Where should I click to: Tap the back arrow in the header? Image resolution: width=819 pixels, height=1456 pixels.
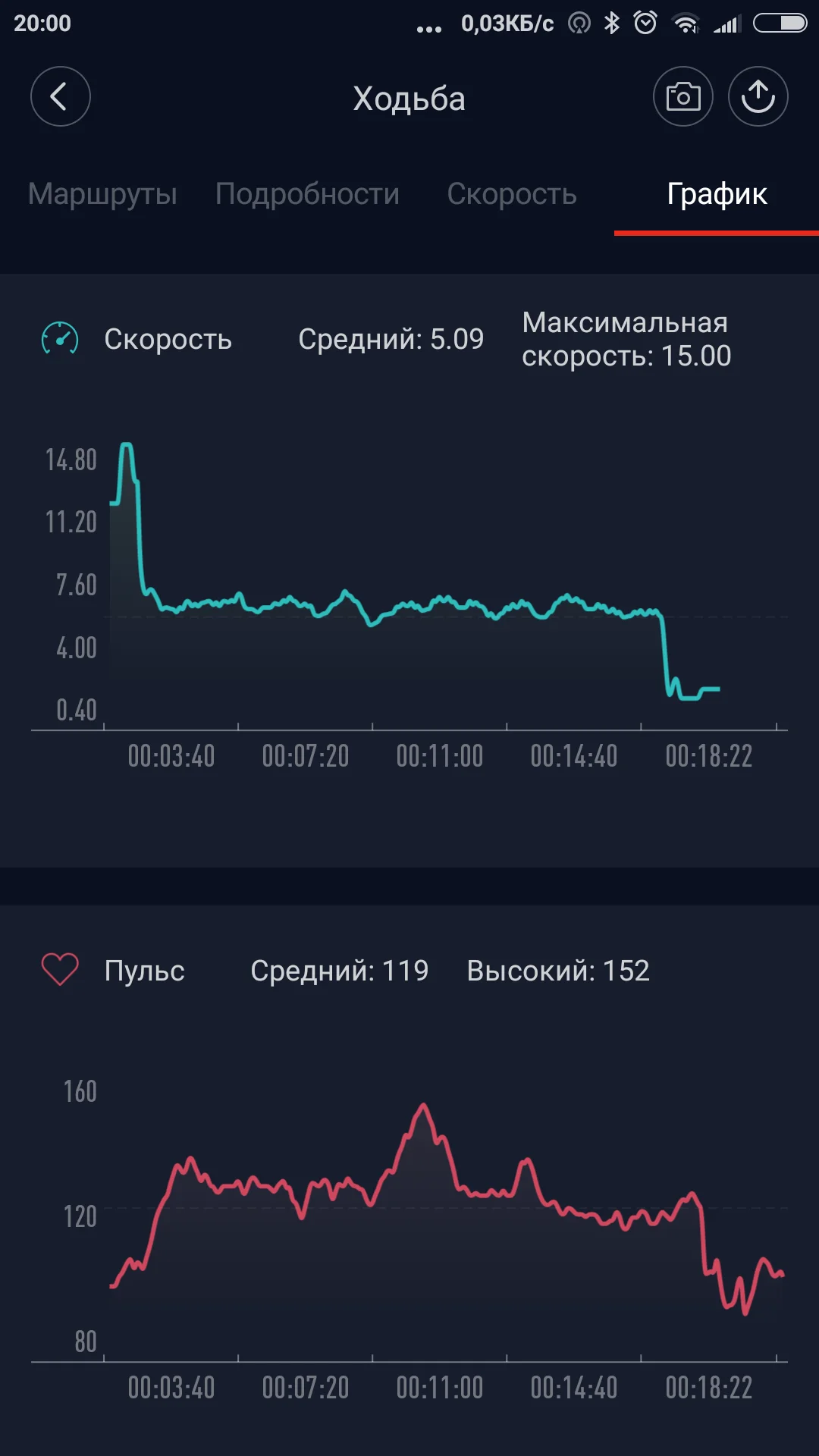point(60,97)
